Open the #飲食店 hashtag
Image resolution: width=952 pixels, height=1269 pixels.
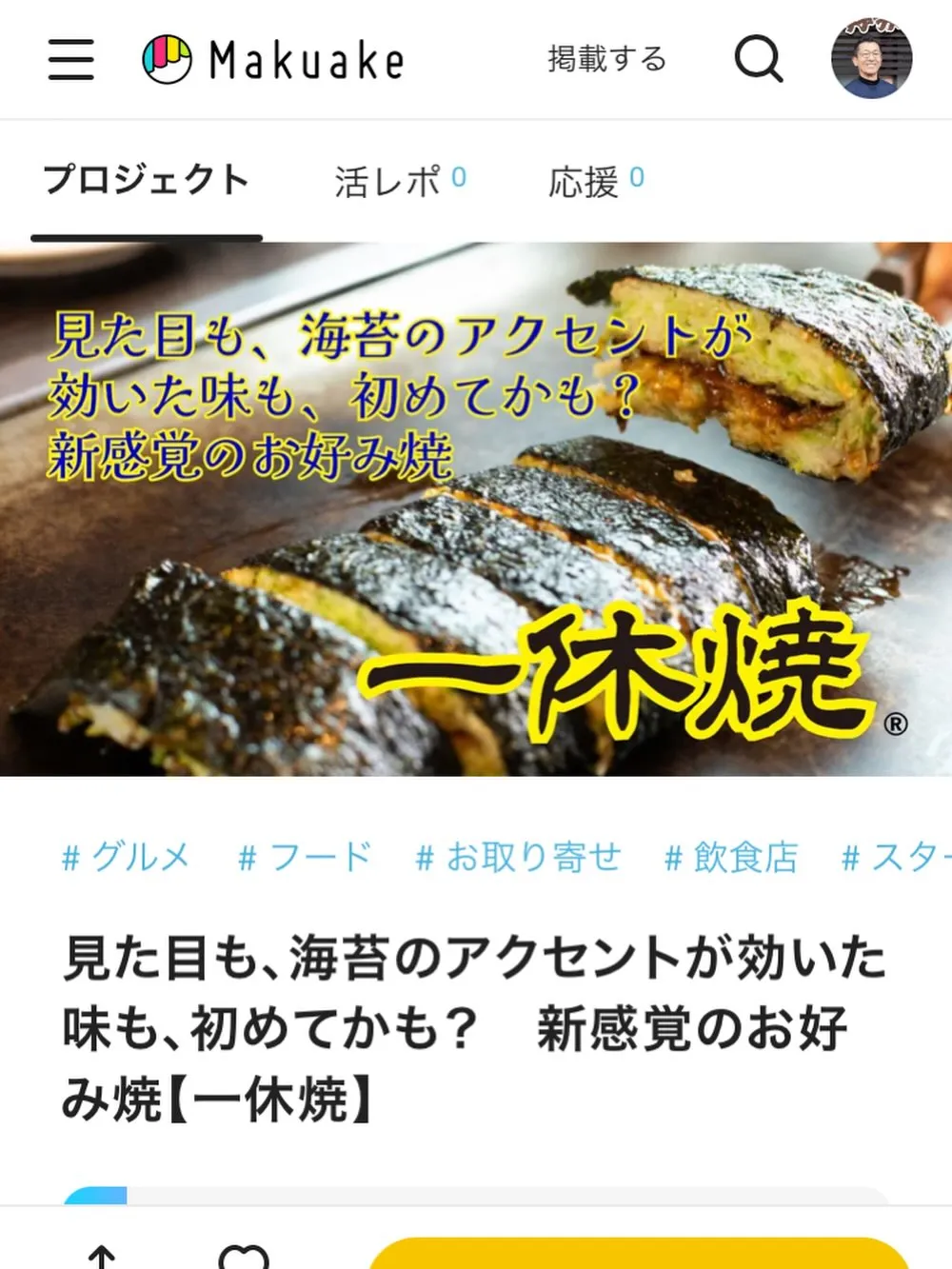click(x=731, y=858)
